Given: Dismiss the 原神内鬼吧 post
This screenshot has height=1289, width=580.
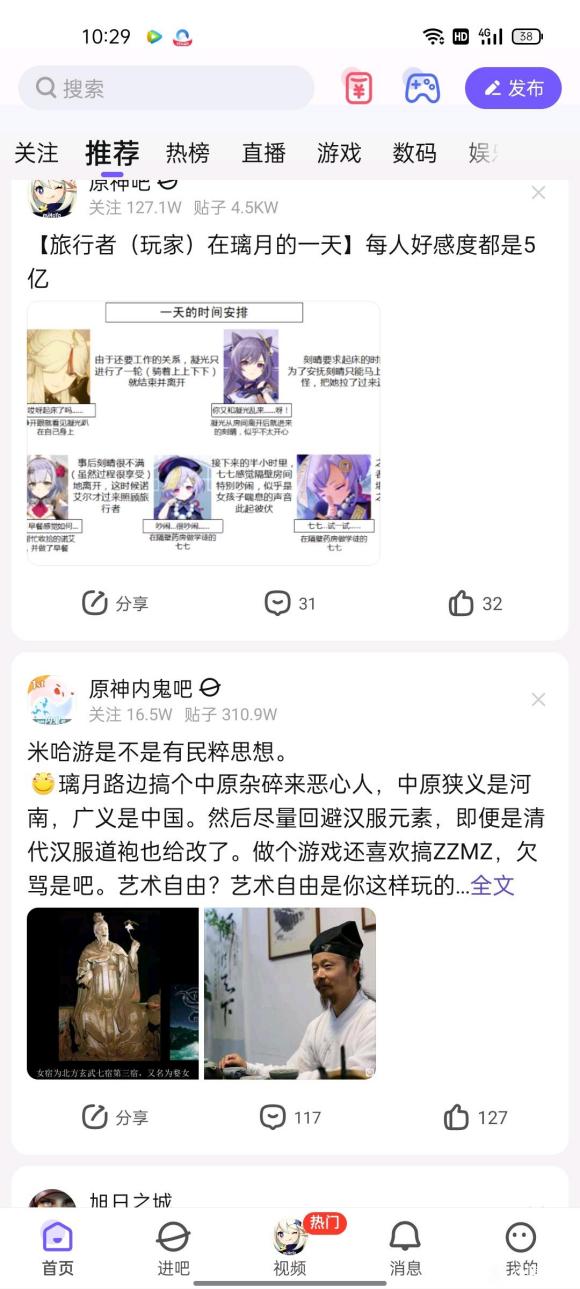Looking at the screenshot, I should 538,700.
